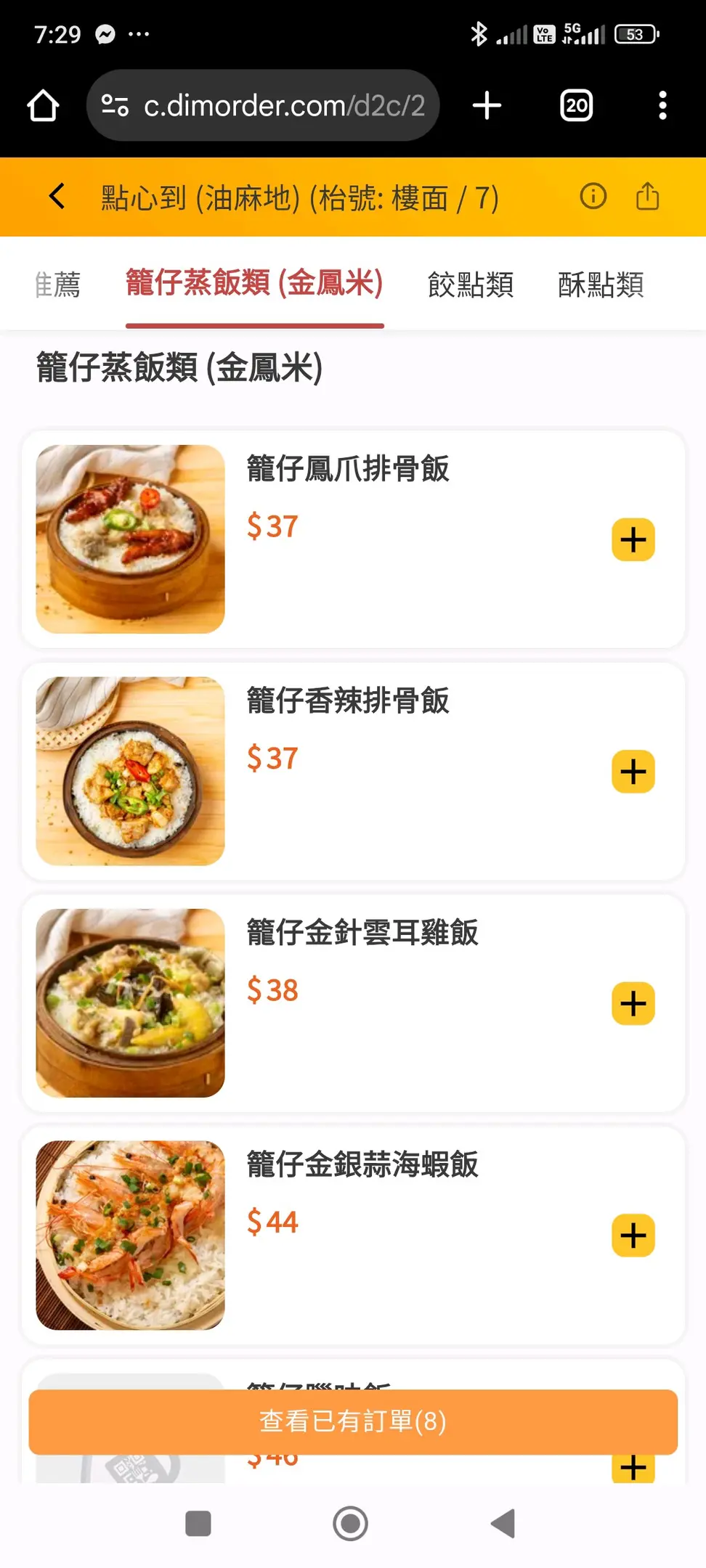Screen dimensions: 706x1568
Task: Share this menu page
Action: (647, 197)
